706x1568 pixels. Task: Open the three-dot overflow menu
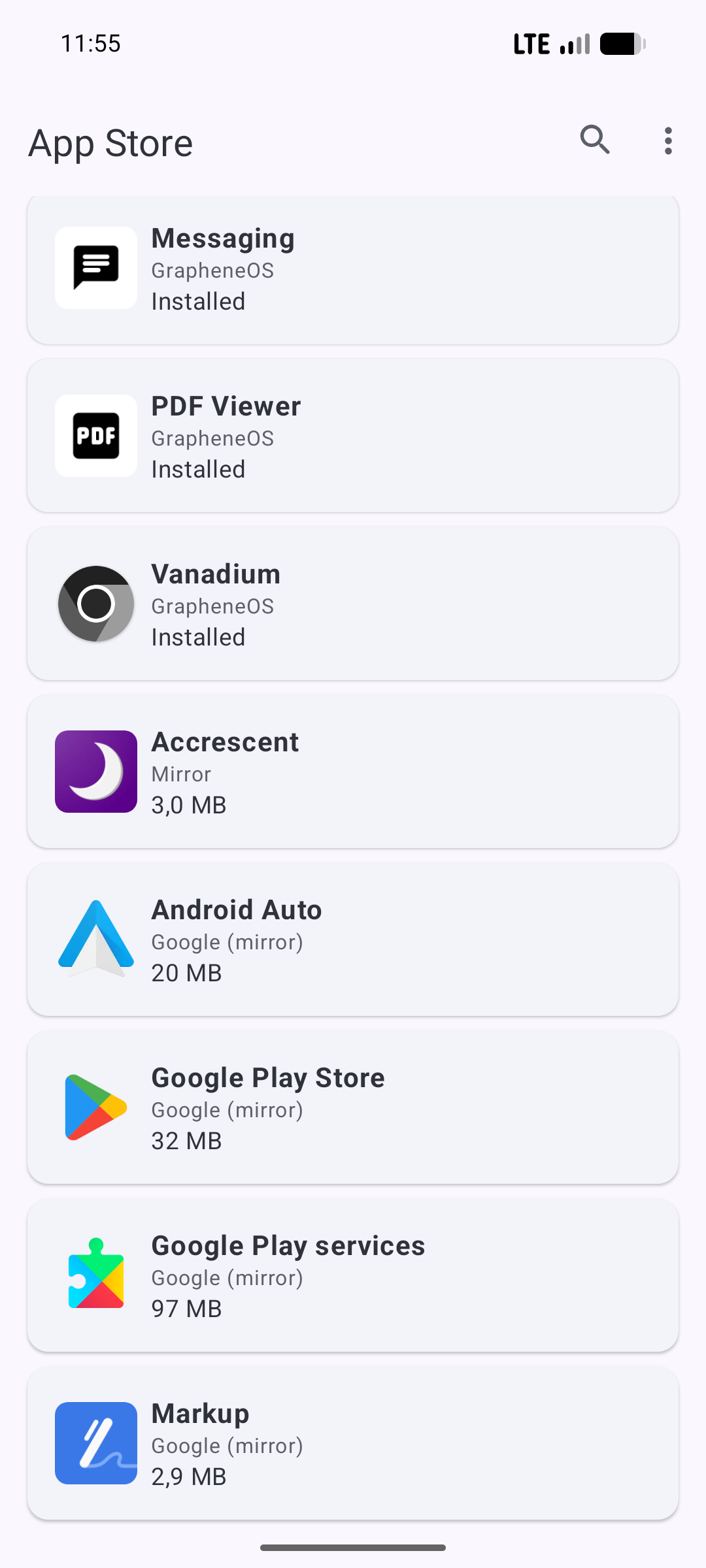tap(667, 141)
